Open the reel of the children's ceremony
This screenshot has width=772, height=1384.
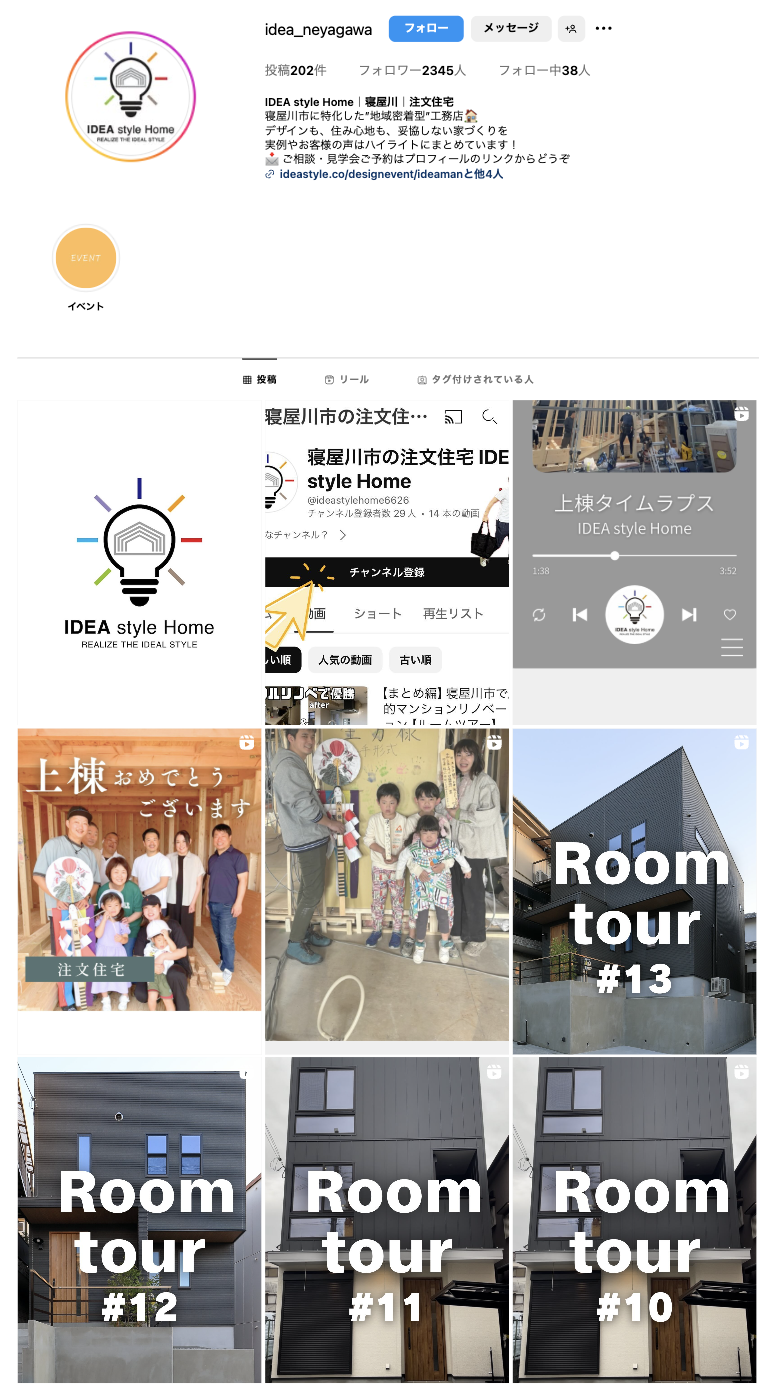(387, 885)
